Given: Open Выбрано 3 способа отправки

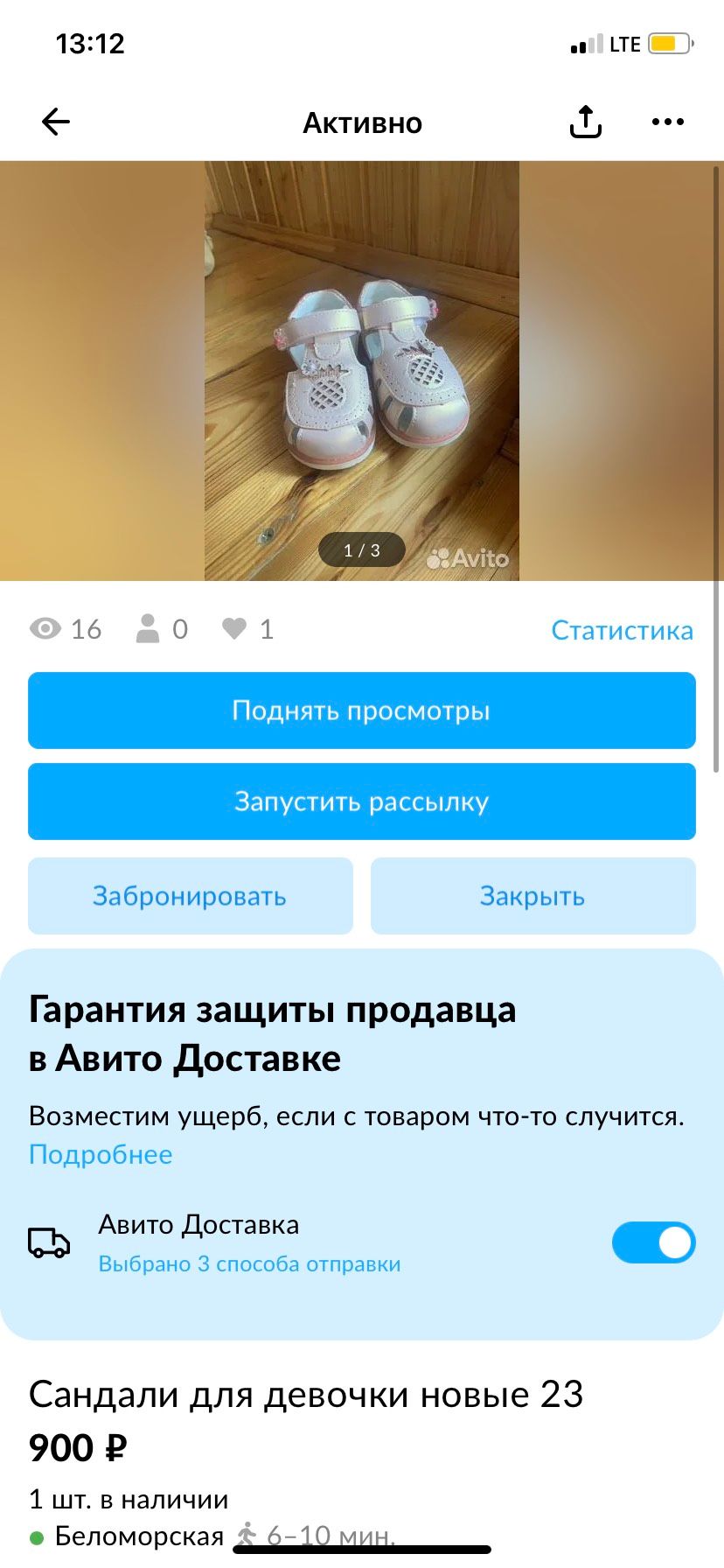Looking at the screenshot, I should [x=249, y=1263].
